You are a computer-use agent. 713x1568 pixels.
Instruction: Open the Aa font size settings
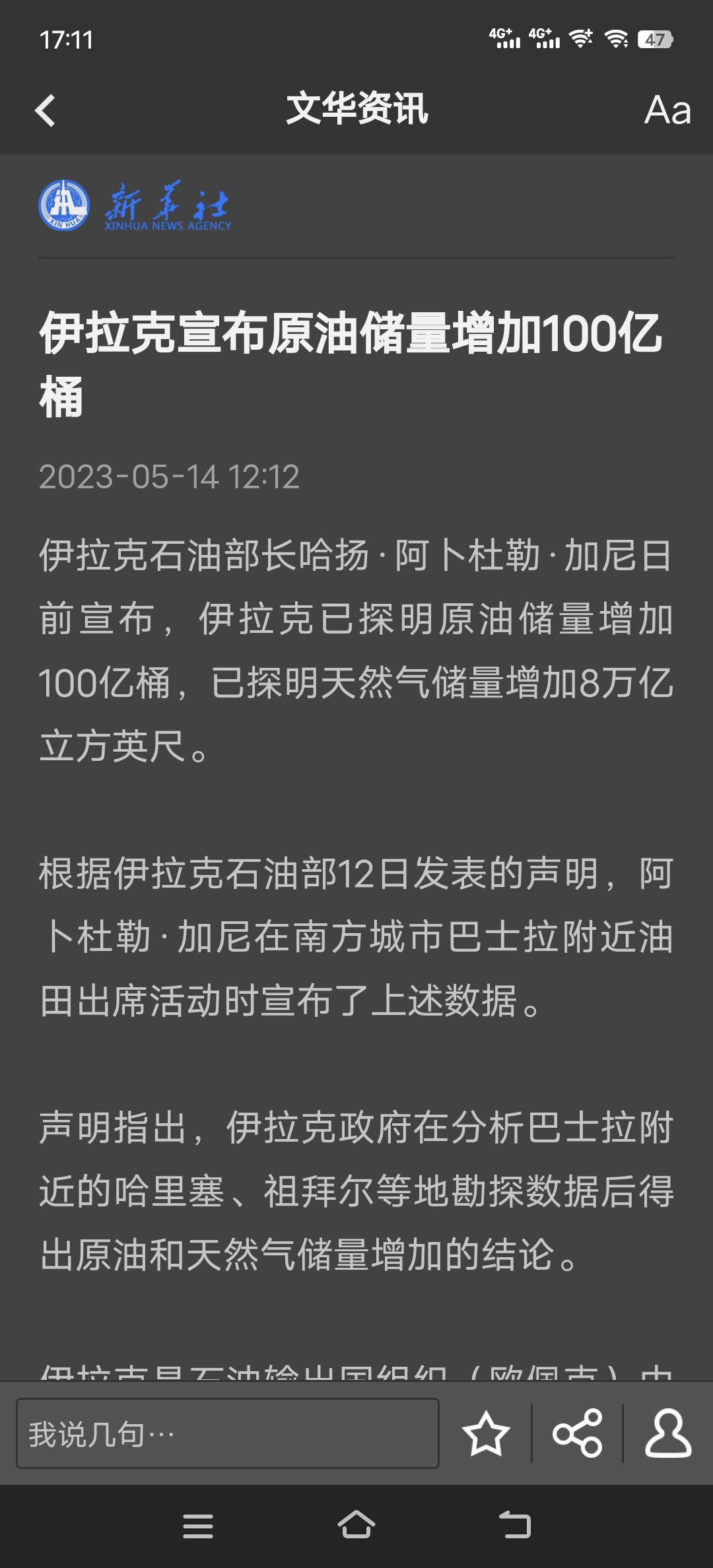coord(667,110)
